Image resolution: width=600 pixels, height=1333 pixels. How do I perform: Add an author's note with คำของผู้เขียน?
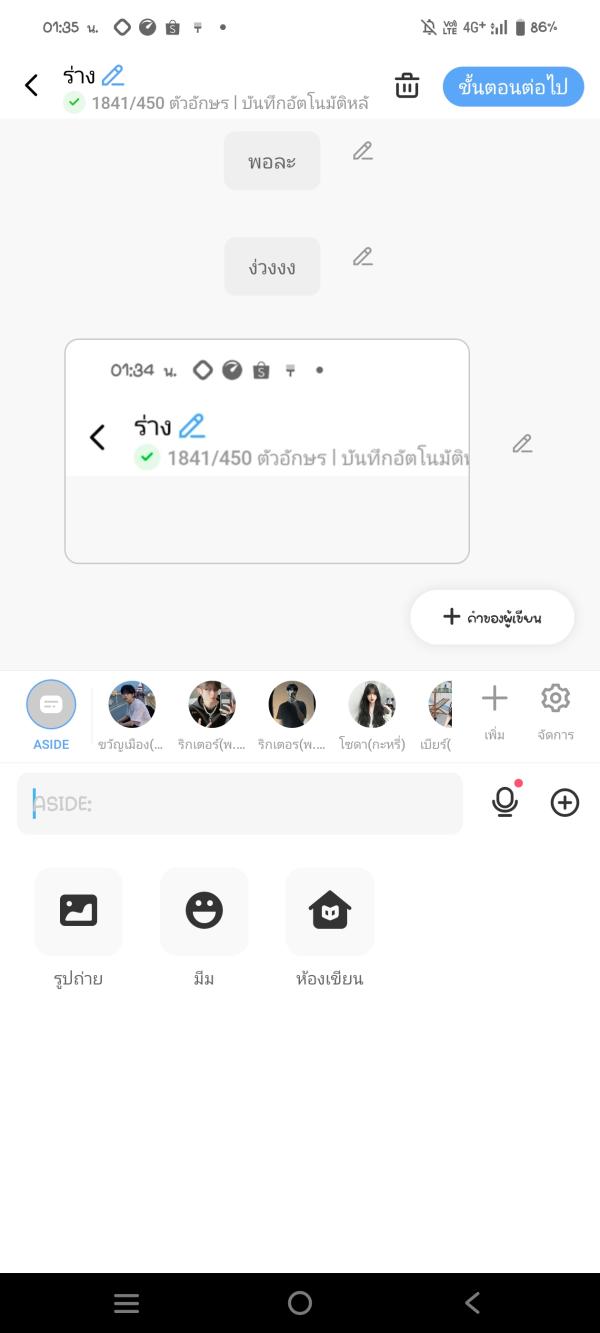(492, 617)
